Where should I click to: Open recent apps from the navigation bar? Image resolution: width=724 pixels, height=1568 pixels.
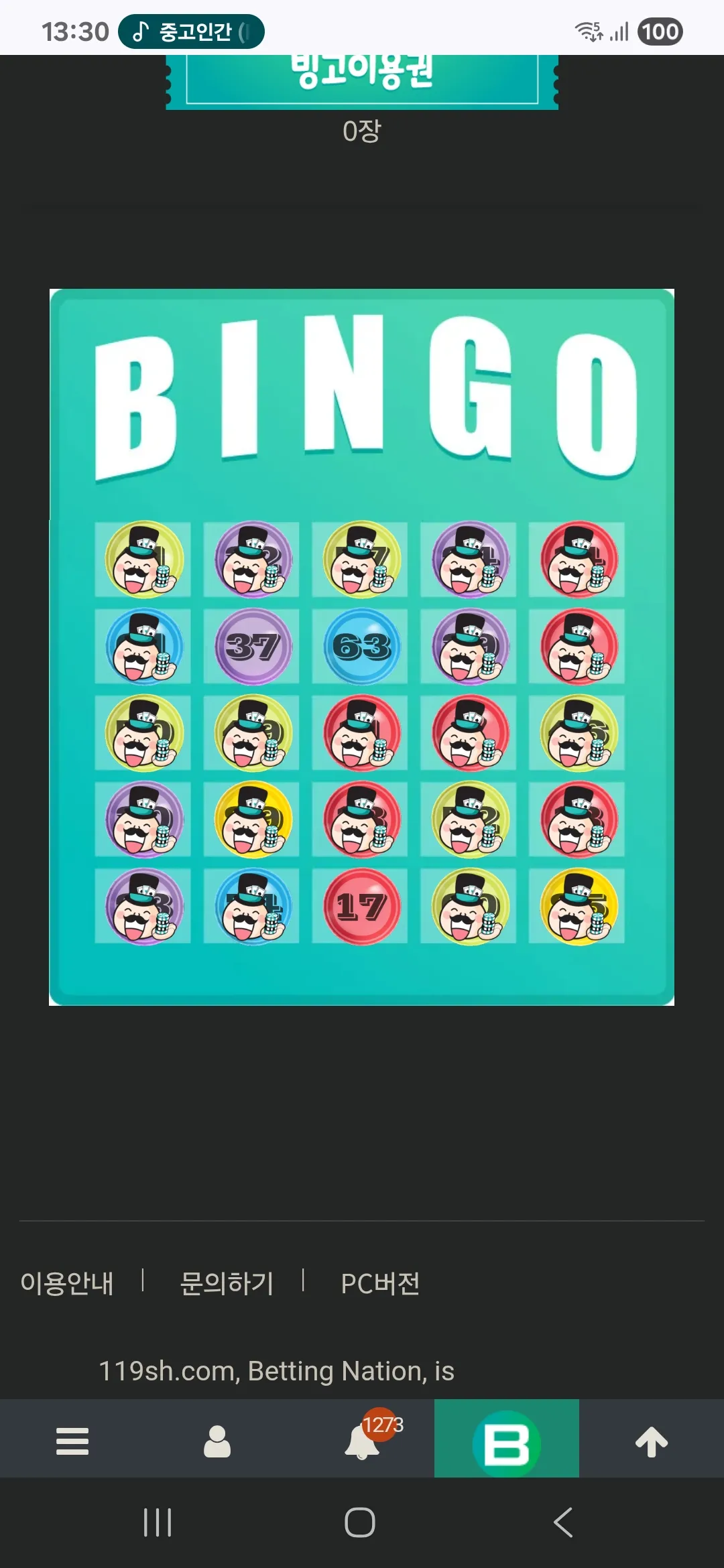click(x=158, y=1522)
